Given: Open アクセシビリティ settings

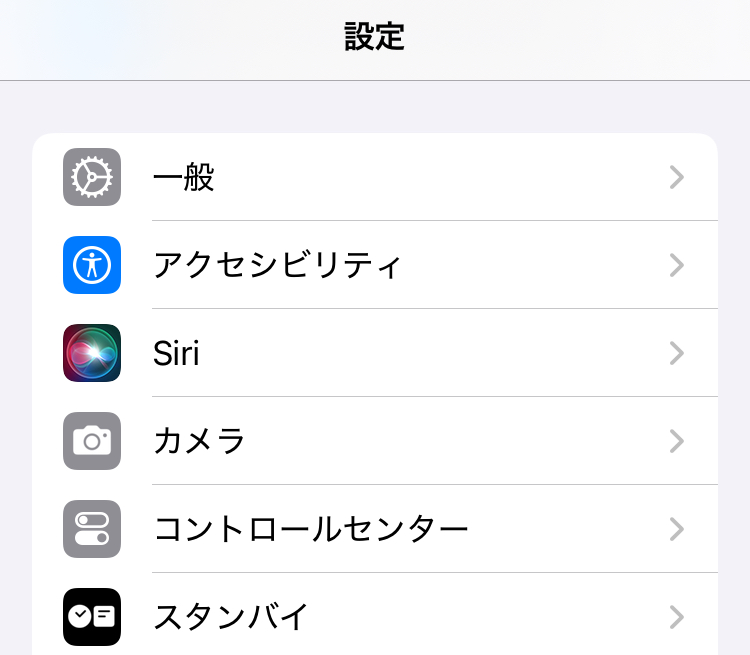Looking at the screenshot, I should coord(374,265).
